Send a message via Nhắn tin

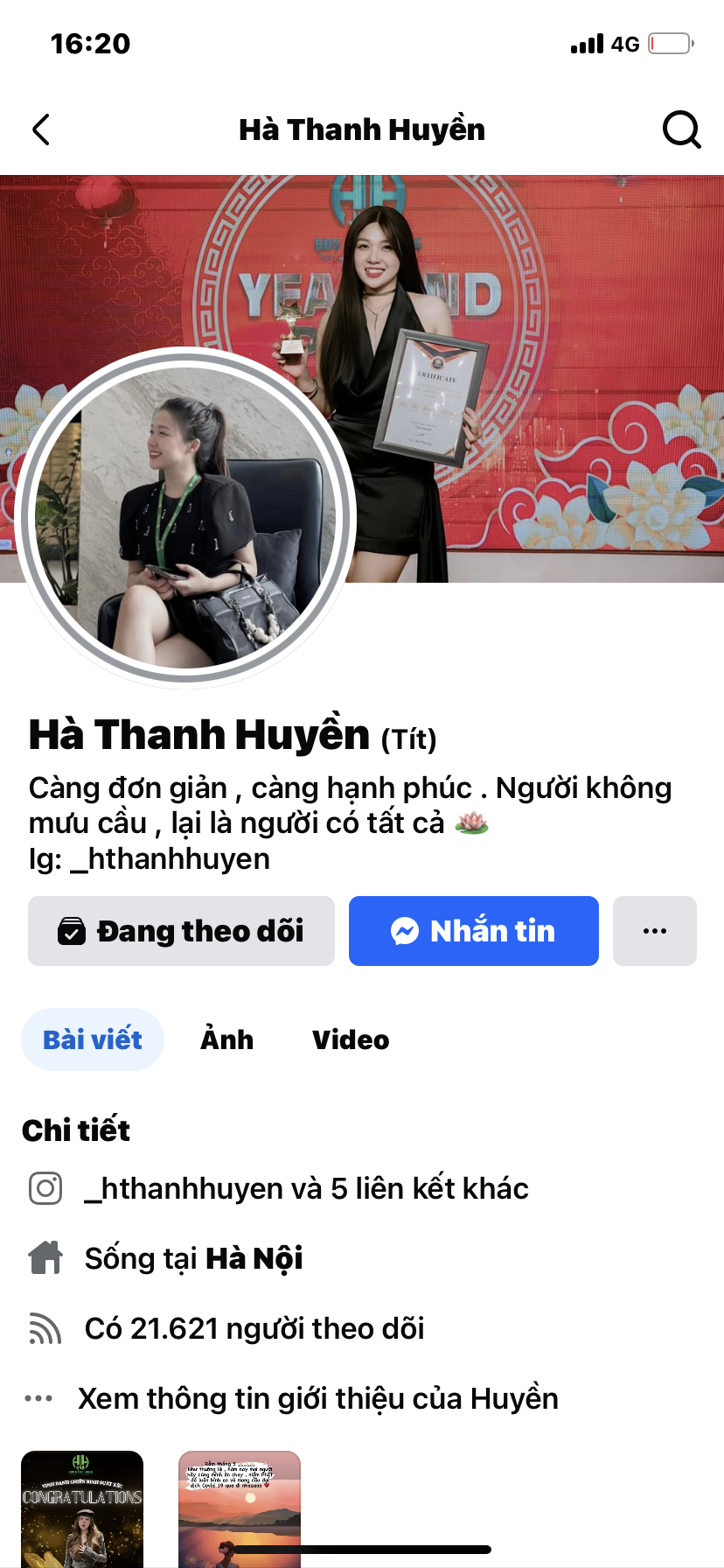473,931
